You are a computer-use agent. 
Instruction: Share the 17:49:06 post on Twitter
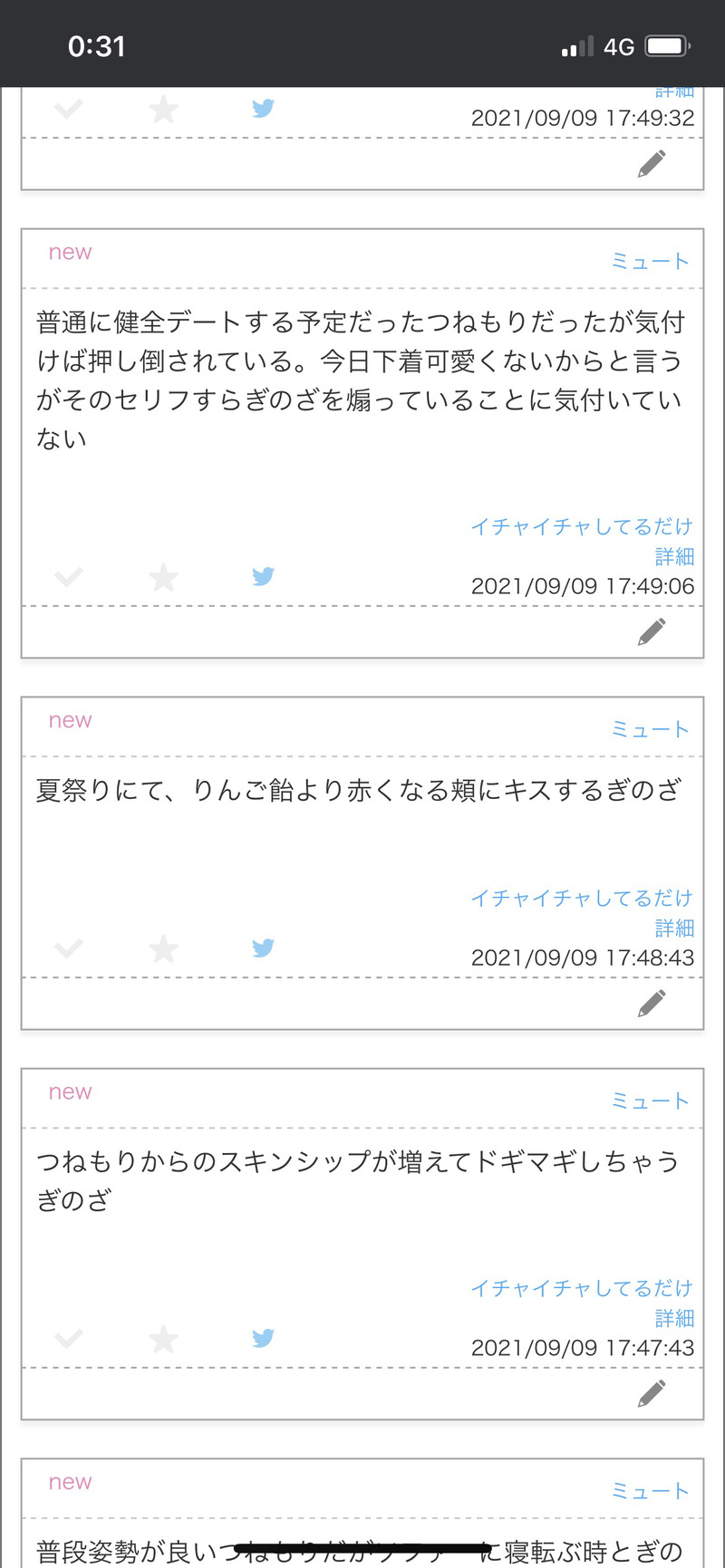click(263, 576)
